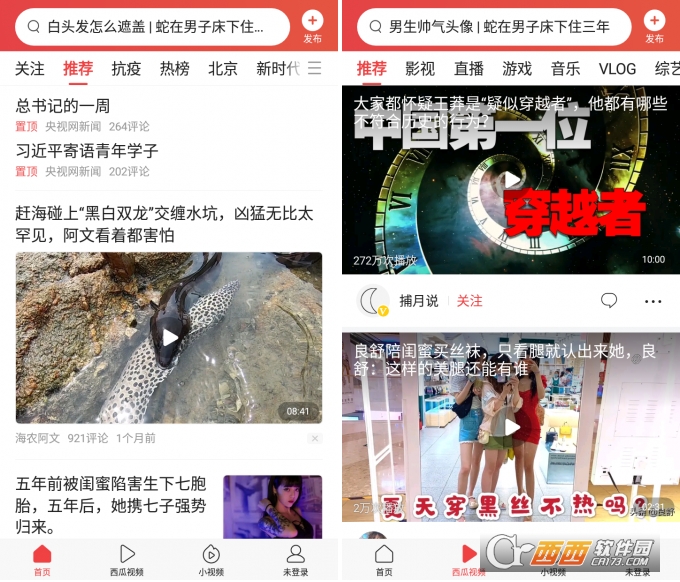The height and width of the screenshot is (582, 680).
Task: Open search box showing 白头发怎么遮盖
Action: 155,27
